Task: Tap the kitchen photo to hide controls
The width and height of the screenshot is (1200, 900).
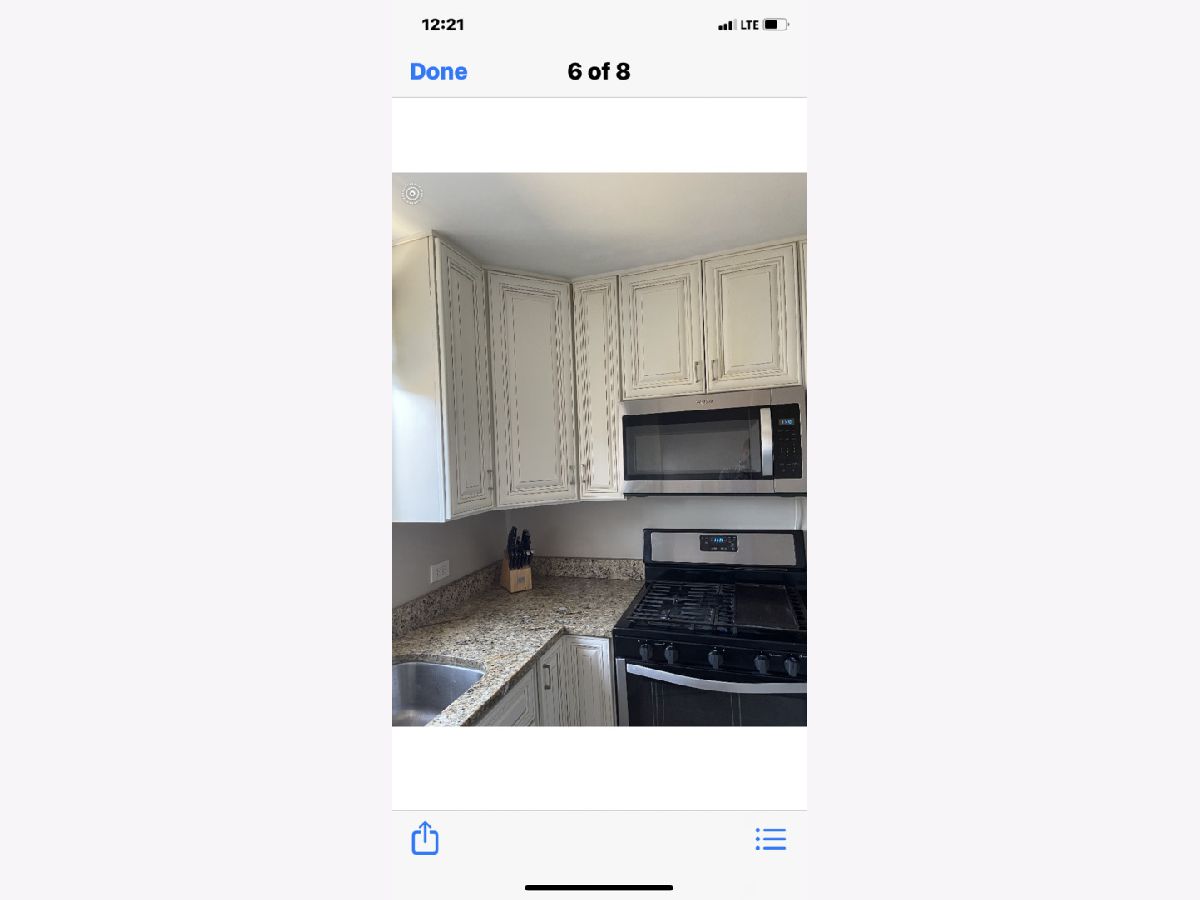Action: point(599,449)
